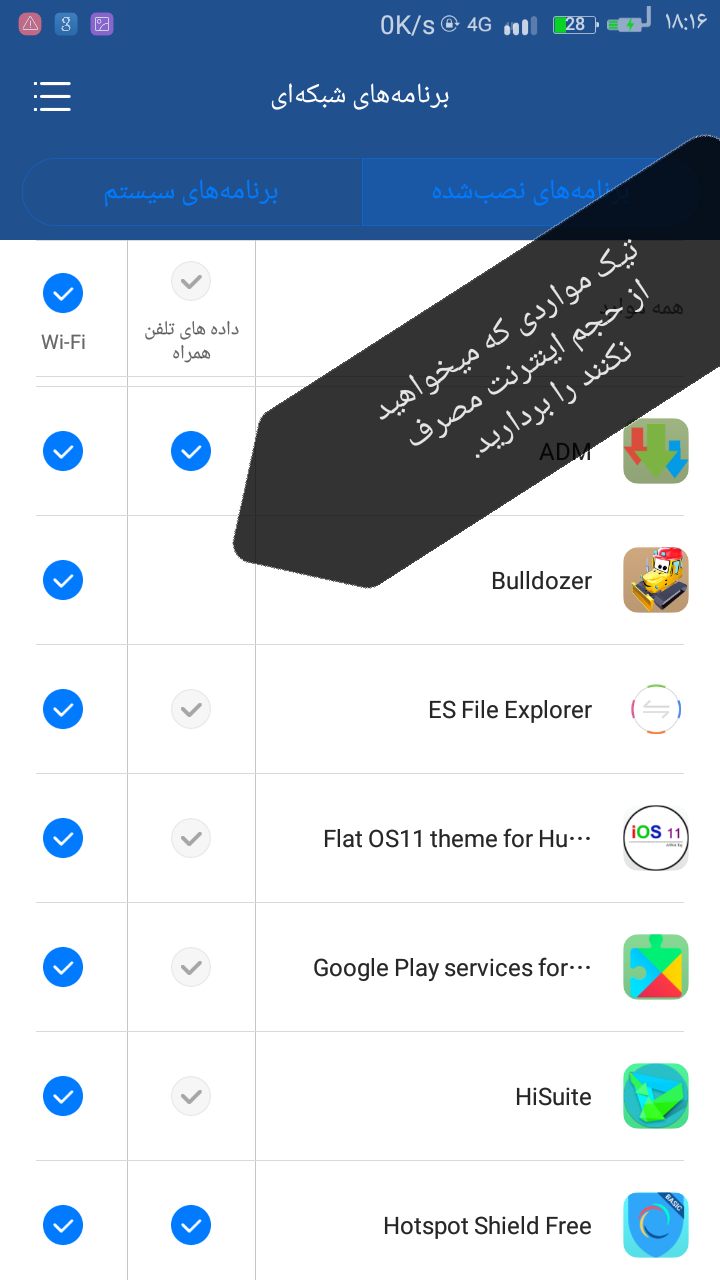Uncheck Wi-Fi for HiSuite
This screenshot has height=1280, width=720.
click(63, 1097)
